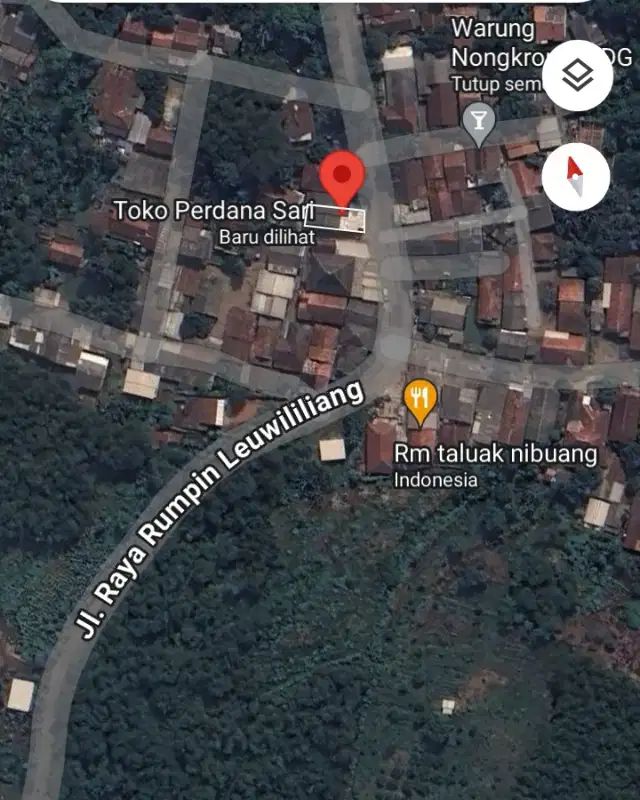This screenshot has height=800, width=640.
Task: Select the red Toko Perdana Sari pin
Action: (342, 180)
